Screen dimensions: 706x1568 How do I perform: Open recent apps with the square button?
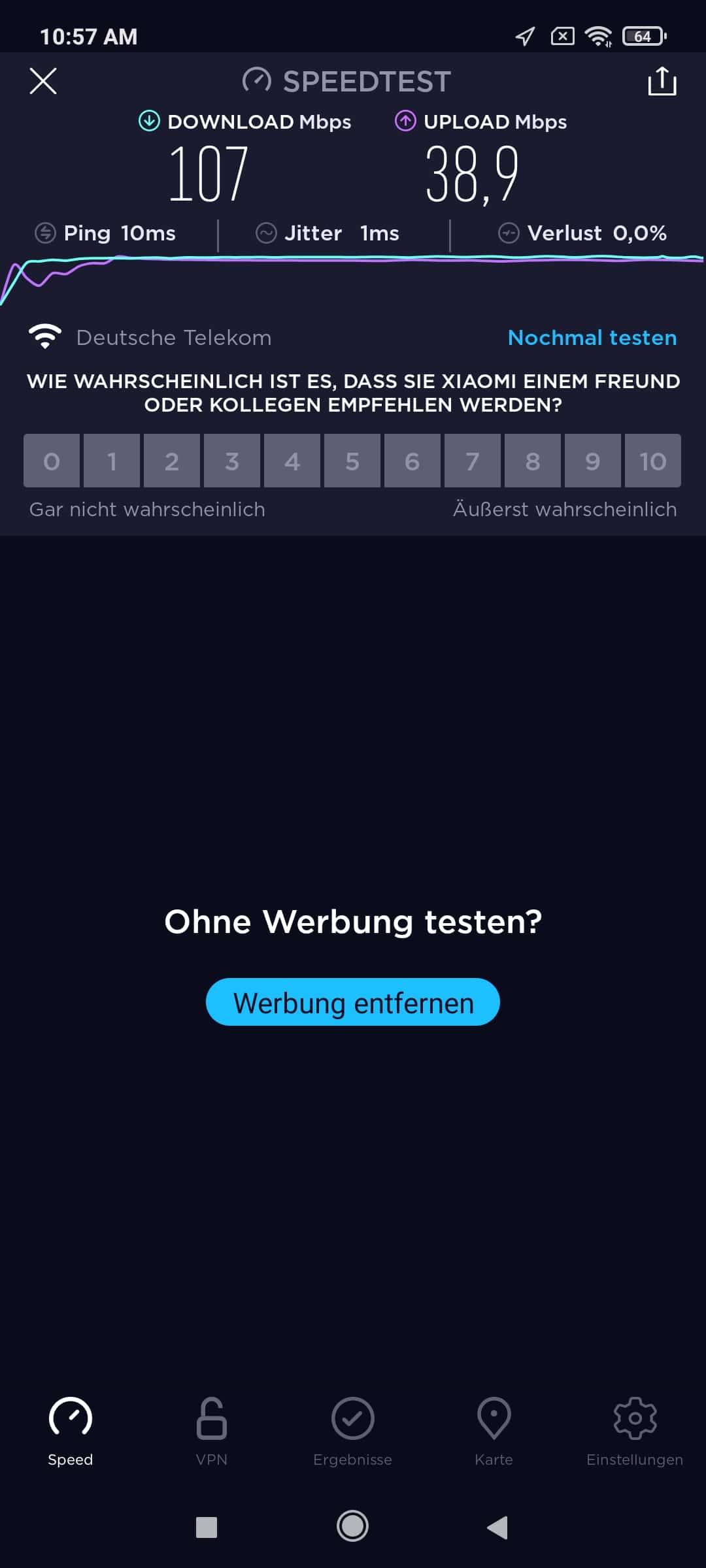(207, 1527)
